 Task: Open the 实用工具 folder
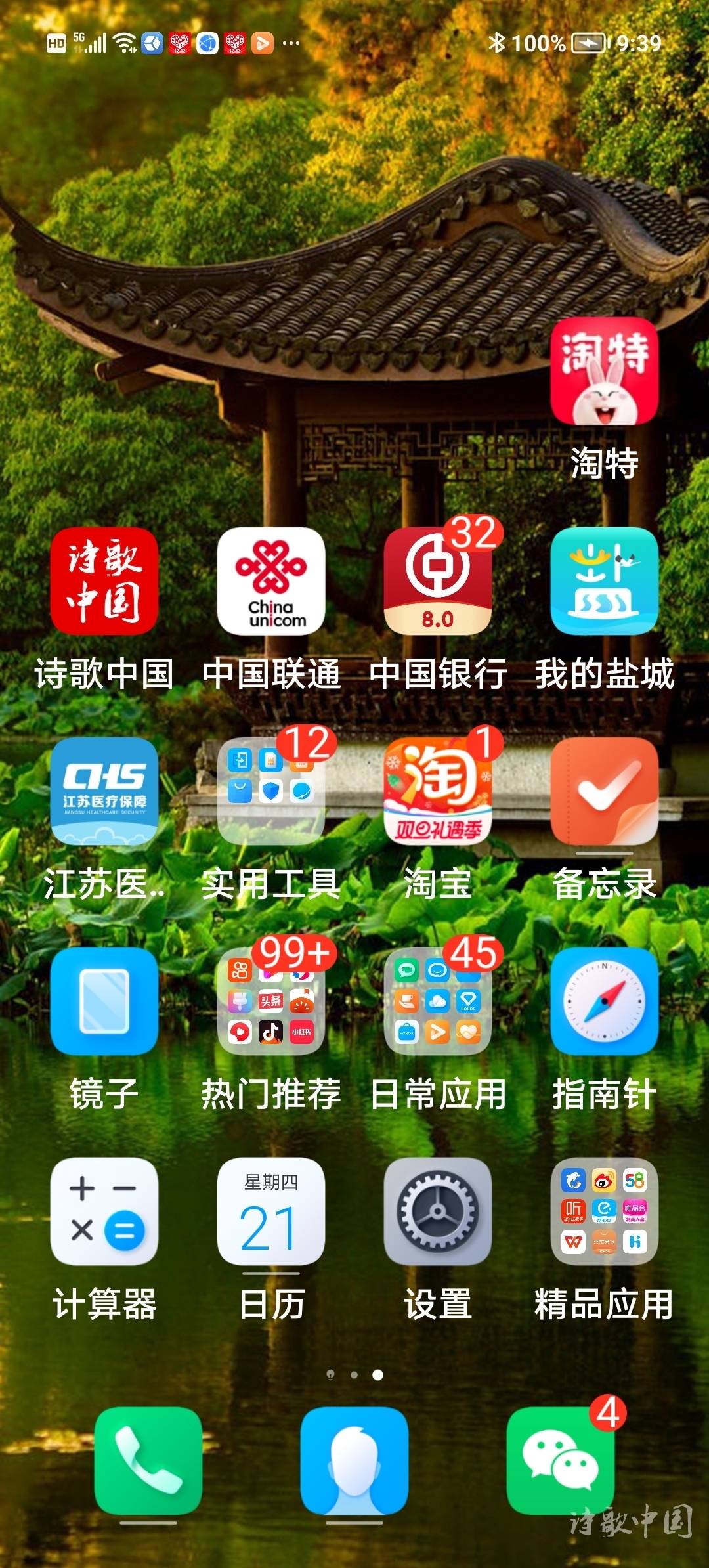(x=271, y=791)
